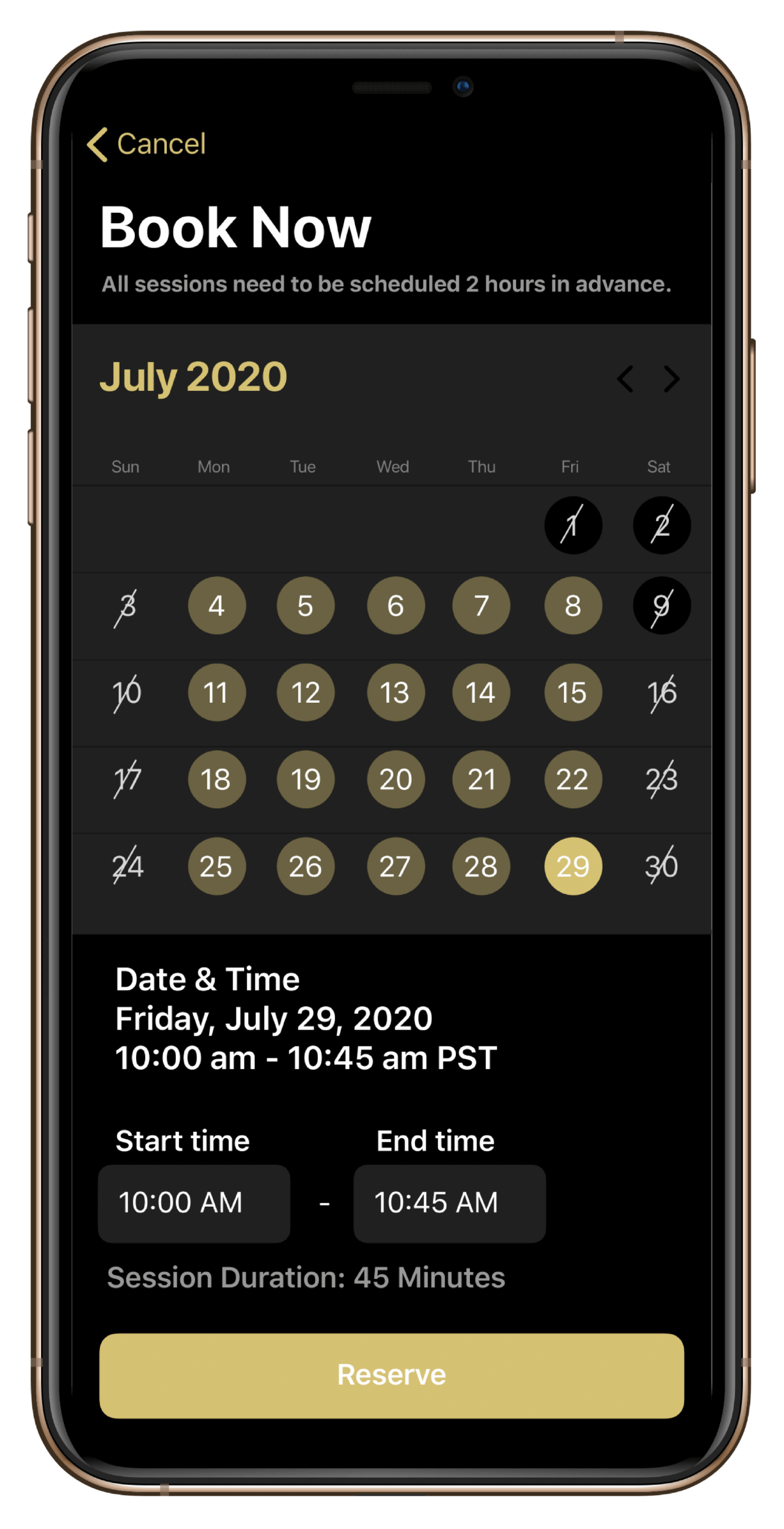Open the End time picker
Screen dimensions: 784x1529
[x=450, y=1204]
